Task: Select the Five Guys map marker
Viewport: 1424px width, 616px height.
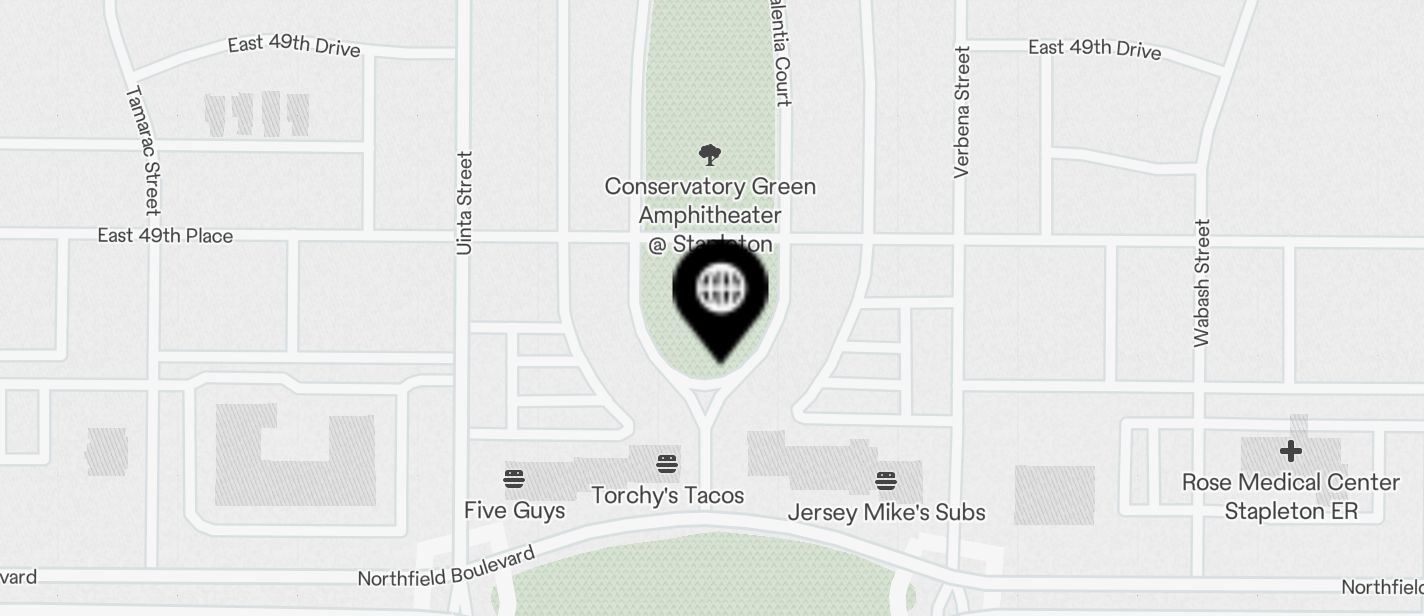Action: (x=514, y=480)
